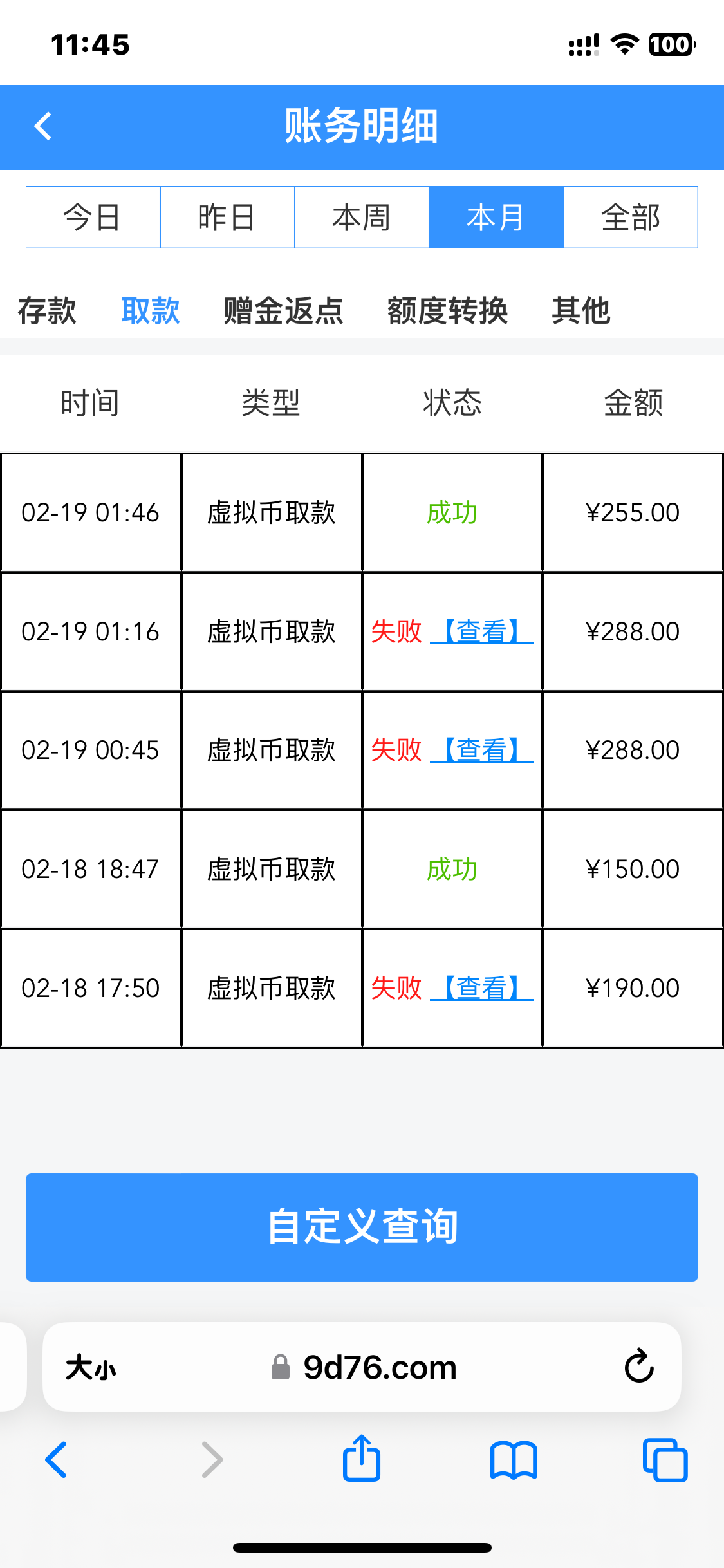Open the 大小 page settings menu
Screen dimensions: 724x1568
pos(91,1367)
